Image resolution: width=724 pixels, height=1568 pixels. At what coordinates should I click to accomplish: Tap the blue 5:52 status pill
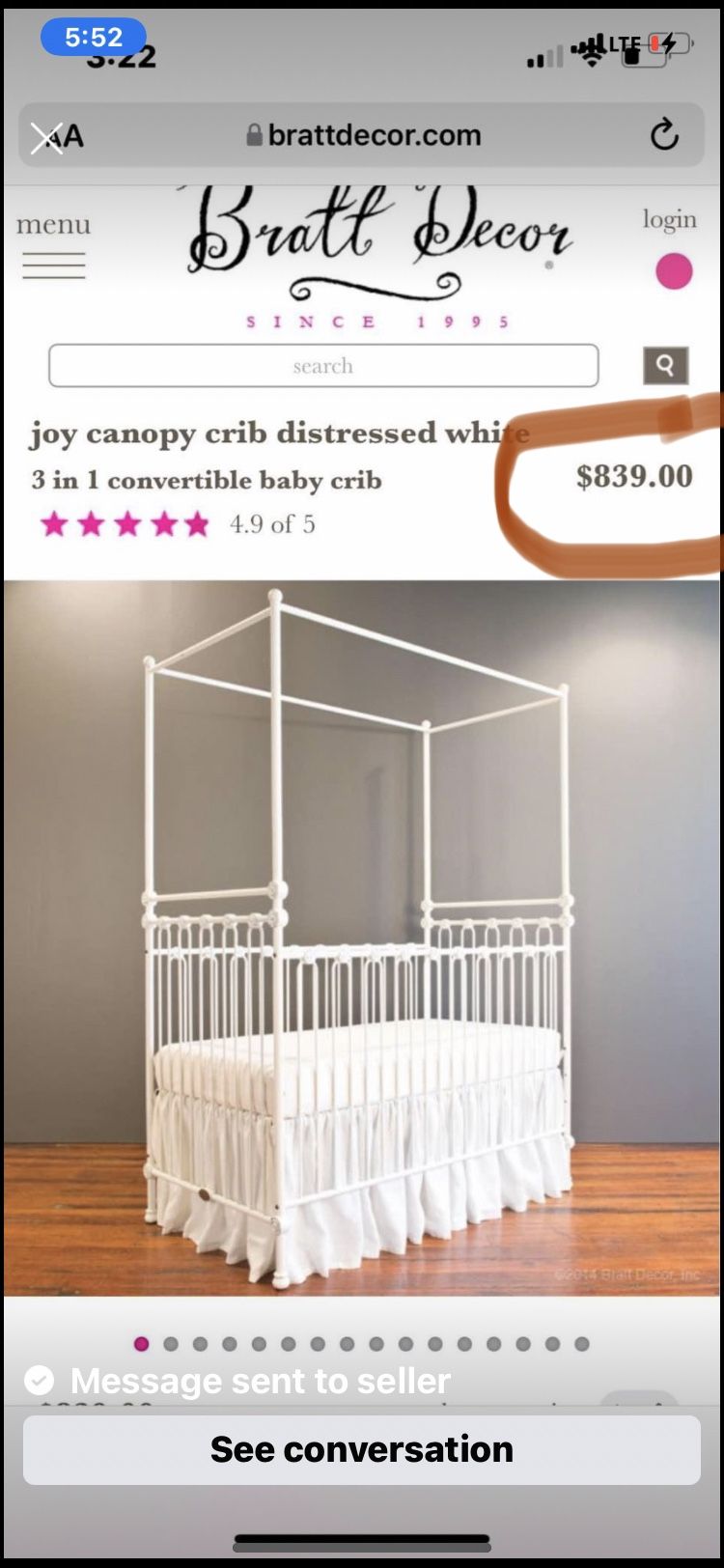pyautogui.click(x=93, y=37)
